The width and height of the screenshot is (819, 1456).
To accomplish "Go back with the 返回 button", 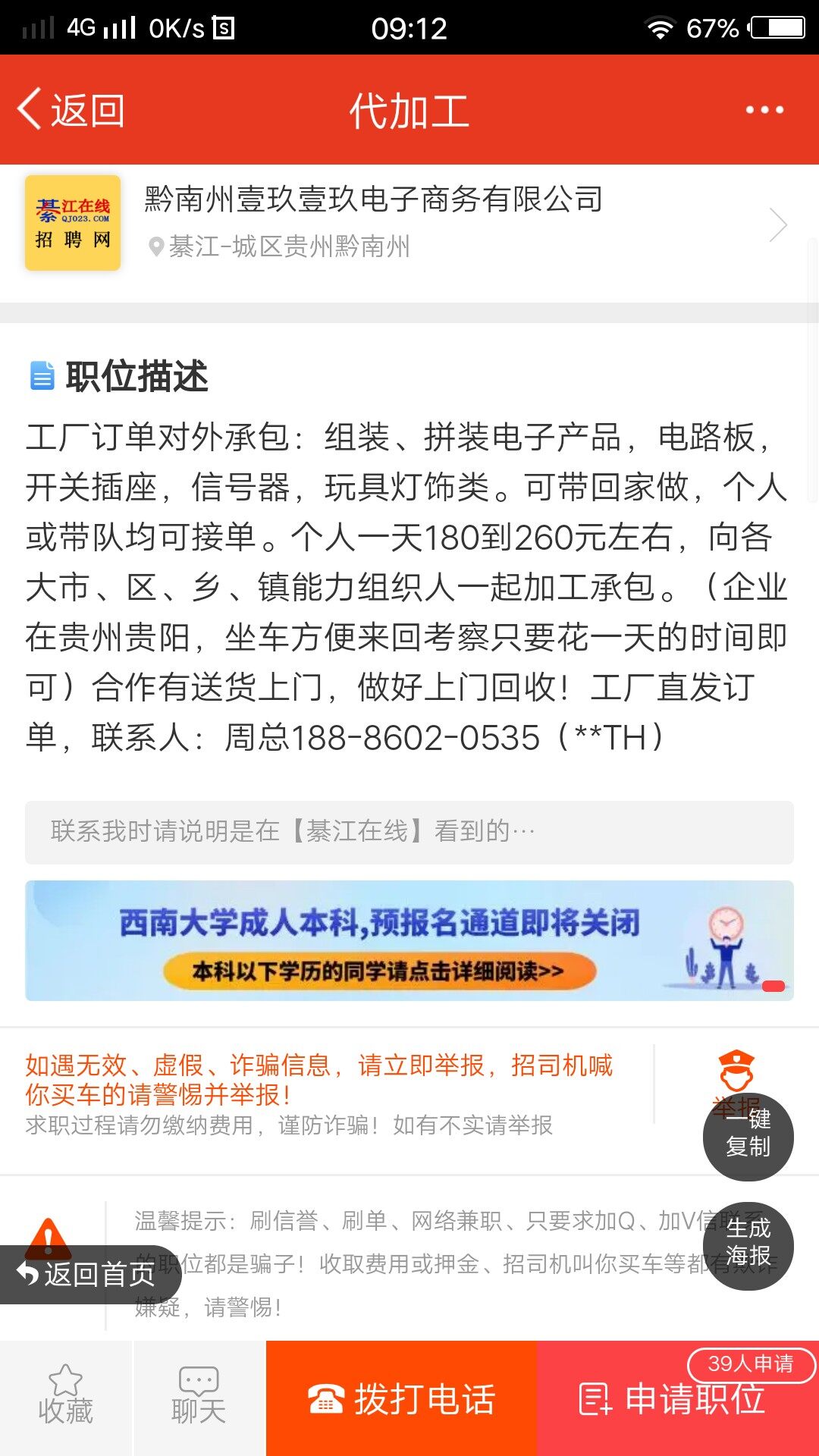I will click(71, 111).
